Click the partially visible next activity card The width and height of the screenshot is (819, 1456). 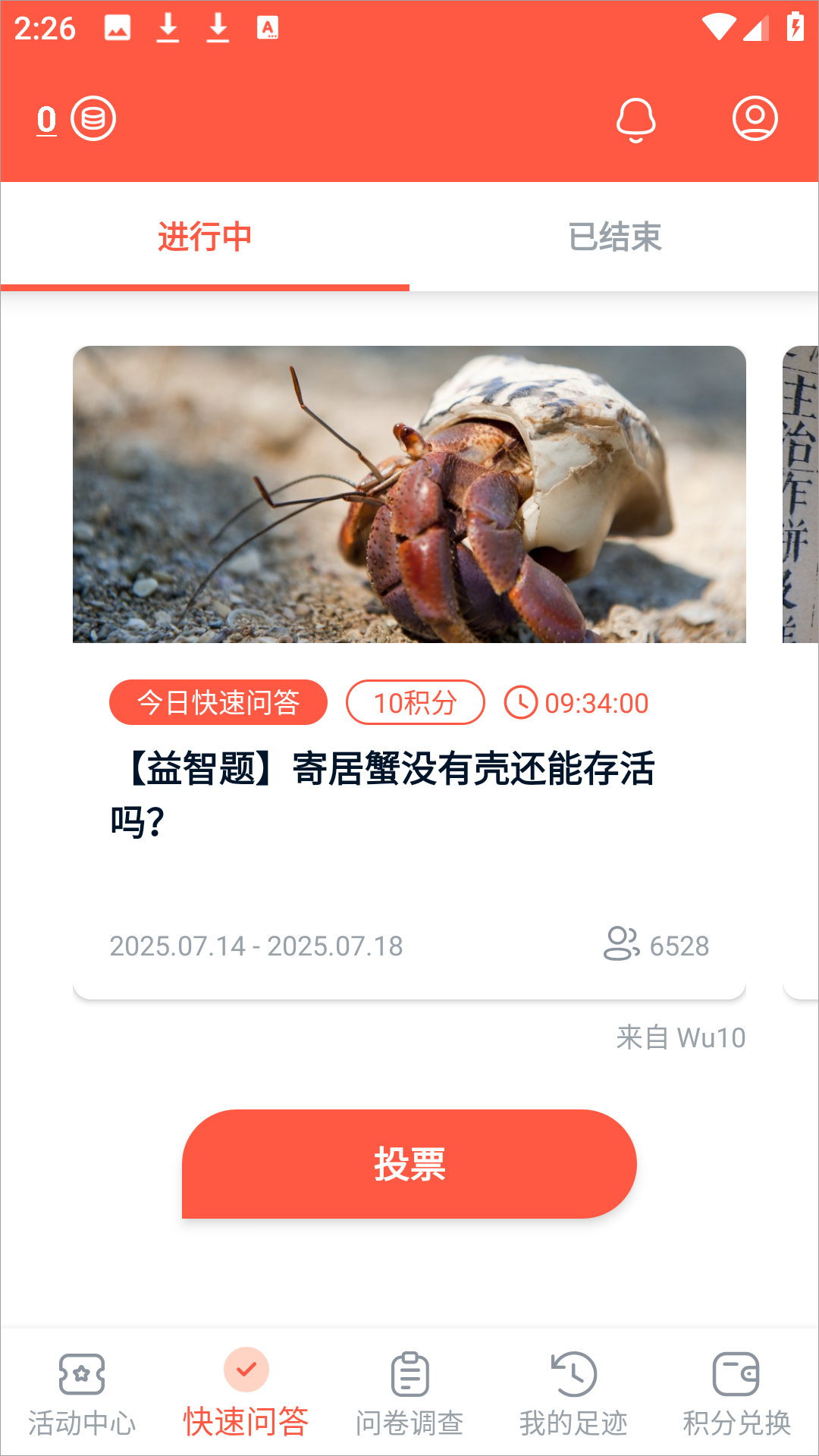tap(799, 497)
